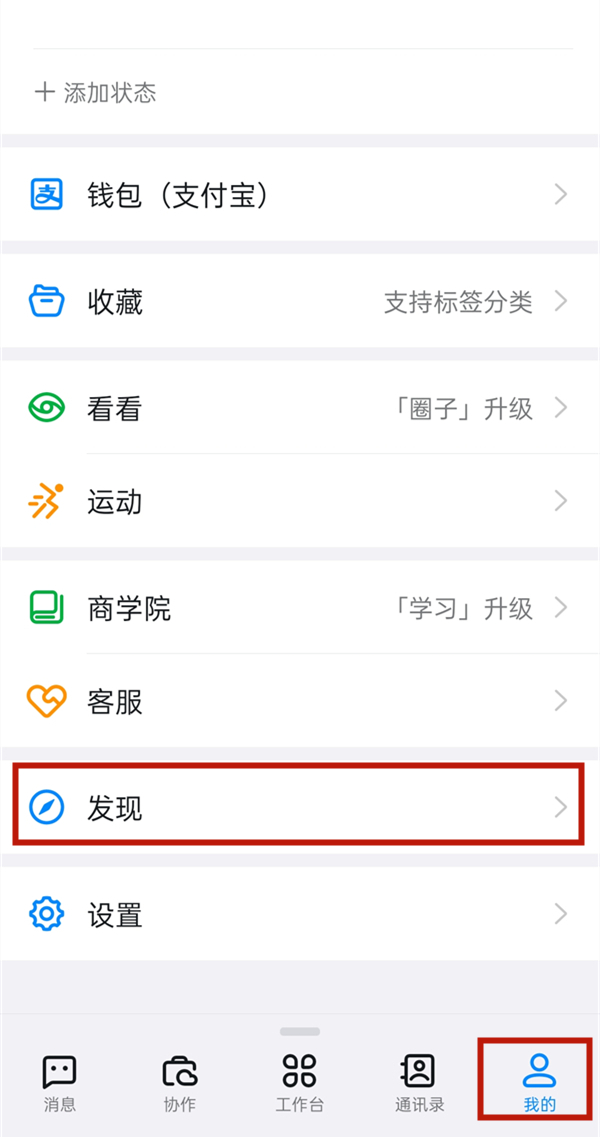Open 钱包（支付宝）wallet row

pyautogui.click(x=300, y=194)
